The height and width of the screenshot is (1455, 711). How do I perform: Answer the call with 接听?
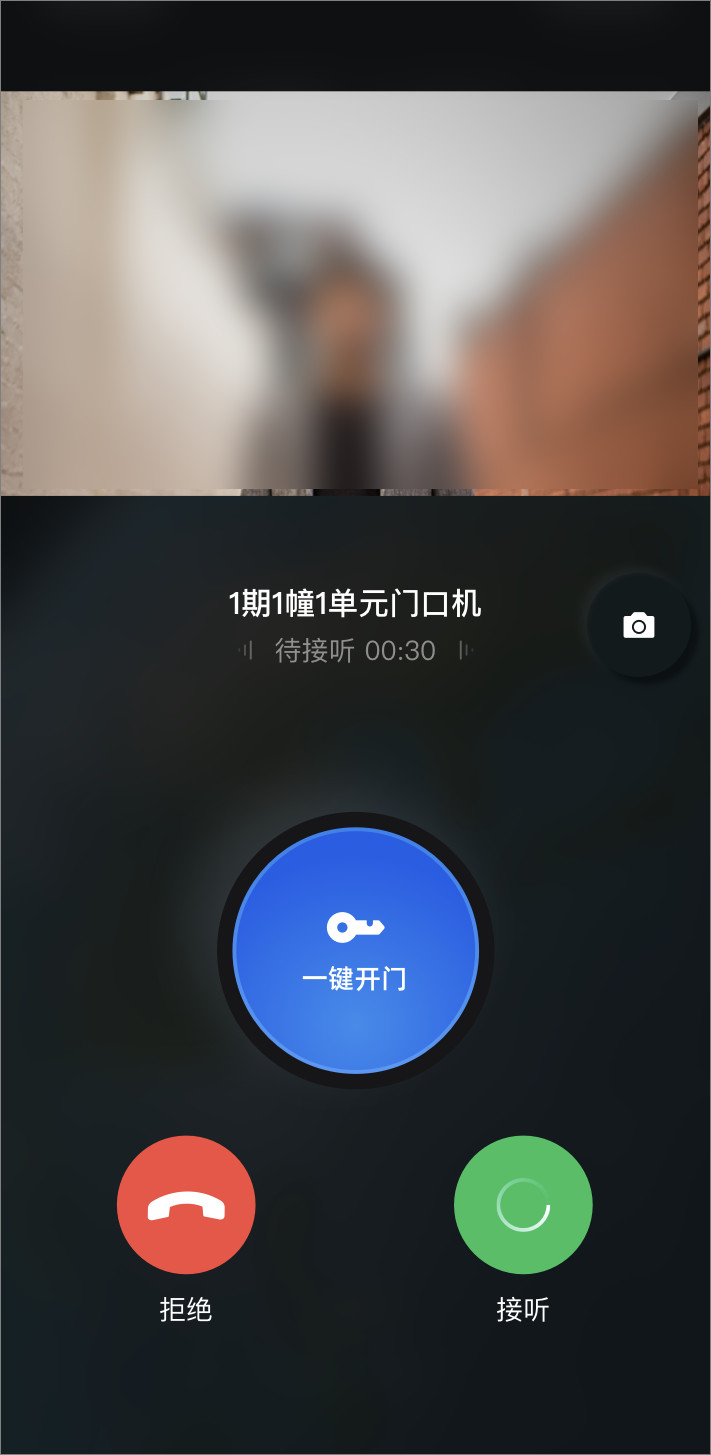523,1205
